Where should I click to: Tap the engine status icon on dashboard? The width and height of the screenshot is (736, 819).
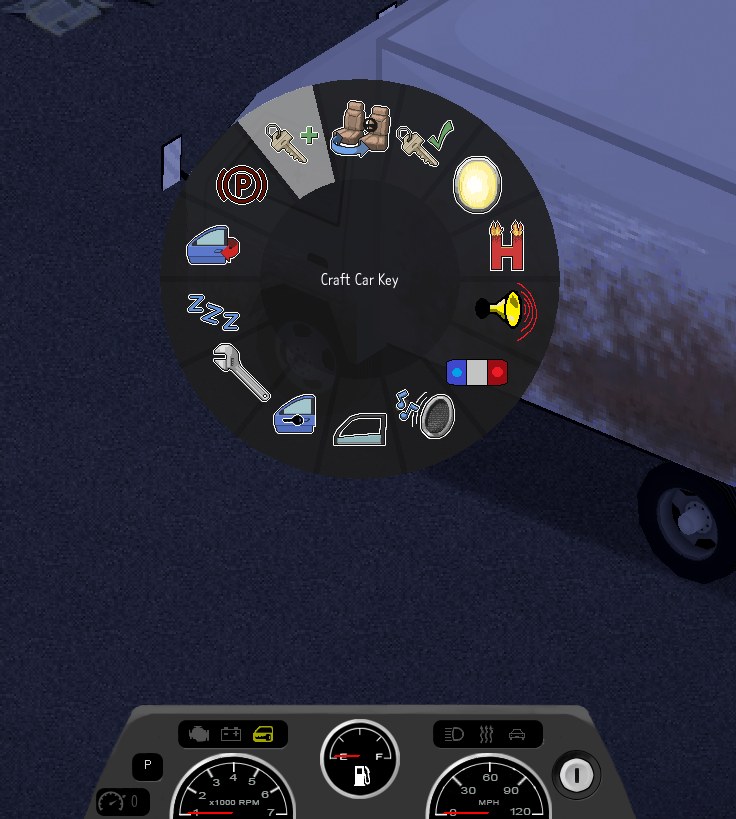199,734
